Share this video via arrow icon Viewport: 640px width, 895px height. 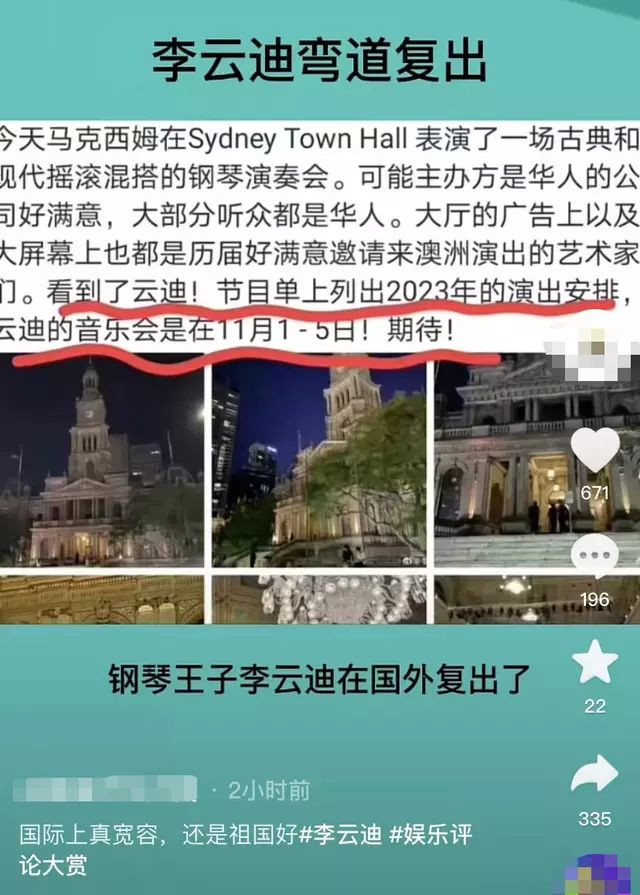pyautogui.click(x=594, y=774)
